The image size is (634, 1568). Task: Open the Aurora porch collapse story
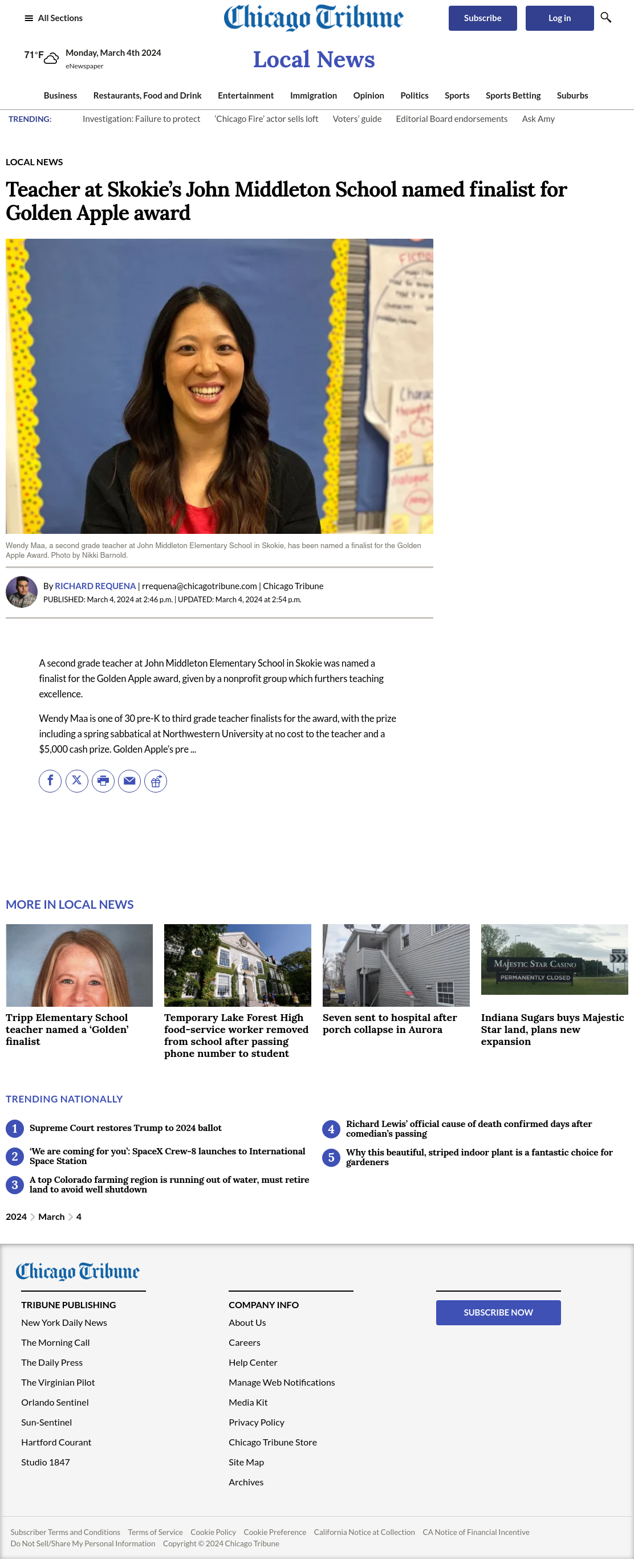(390, 1023)
